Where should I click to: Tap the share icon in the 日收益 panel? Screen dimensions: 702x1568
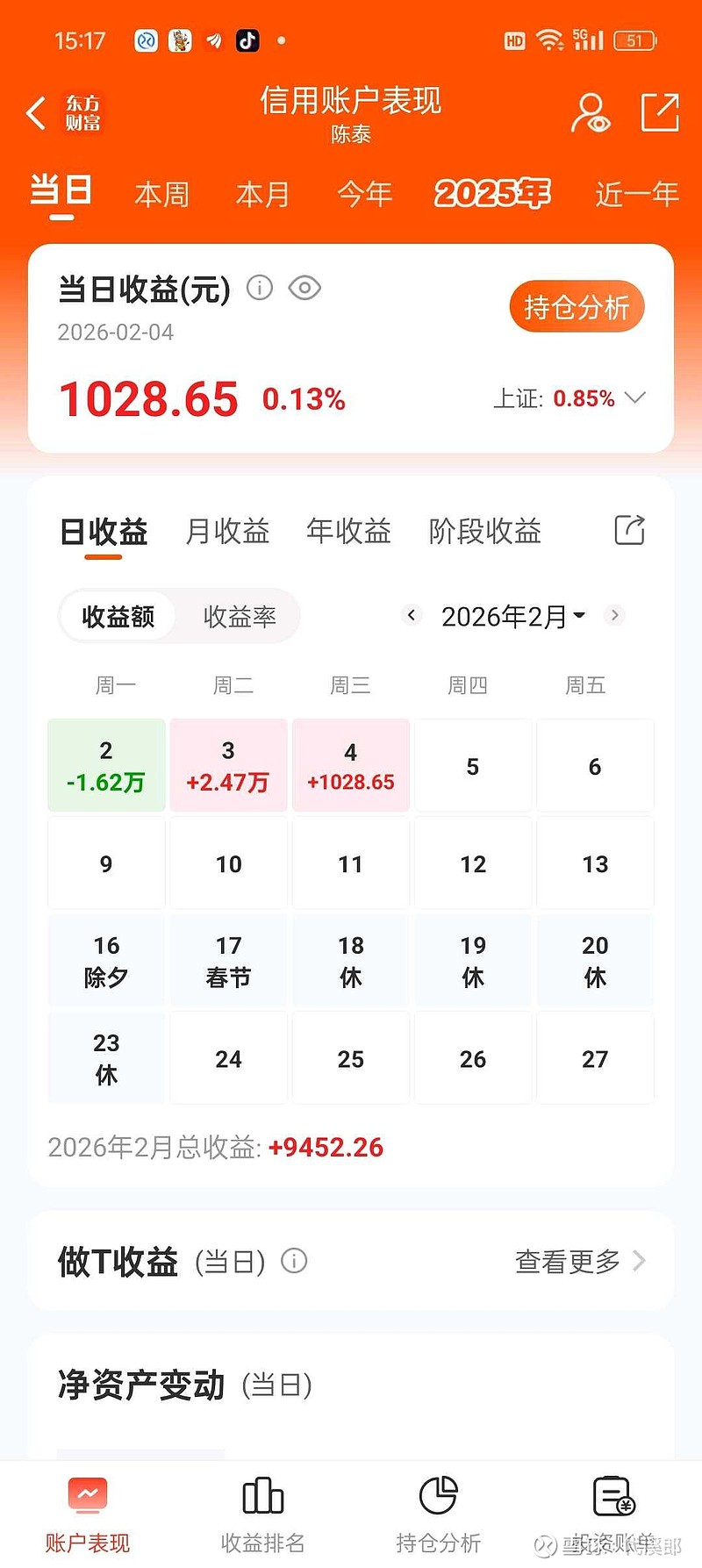click(x=628, y=530)
